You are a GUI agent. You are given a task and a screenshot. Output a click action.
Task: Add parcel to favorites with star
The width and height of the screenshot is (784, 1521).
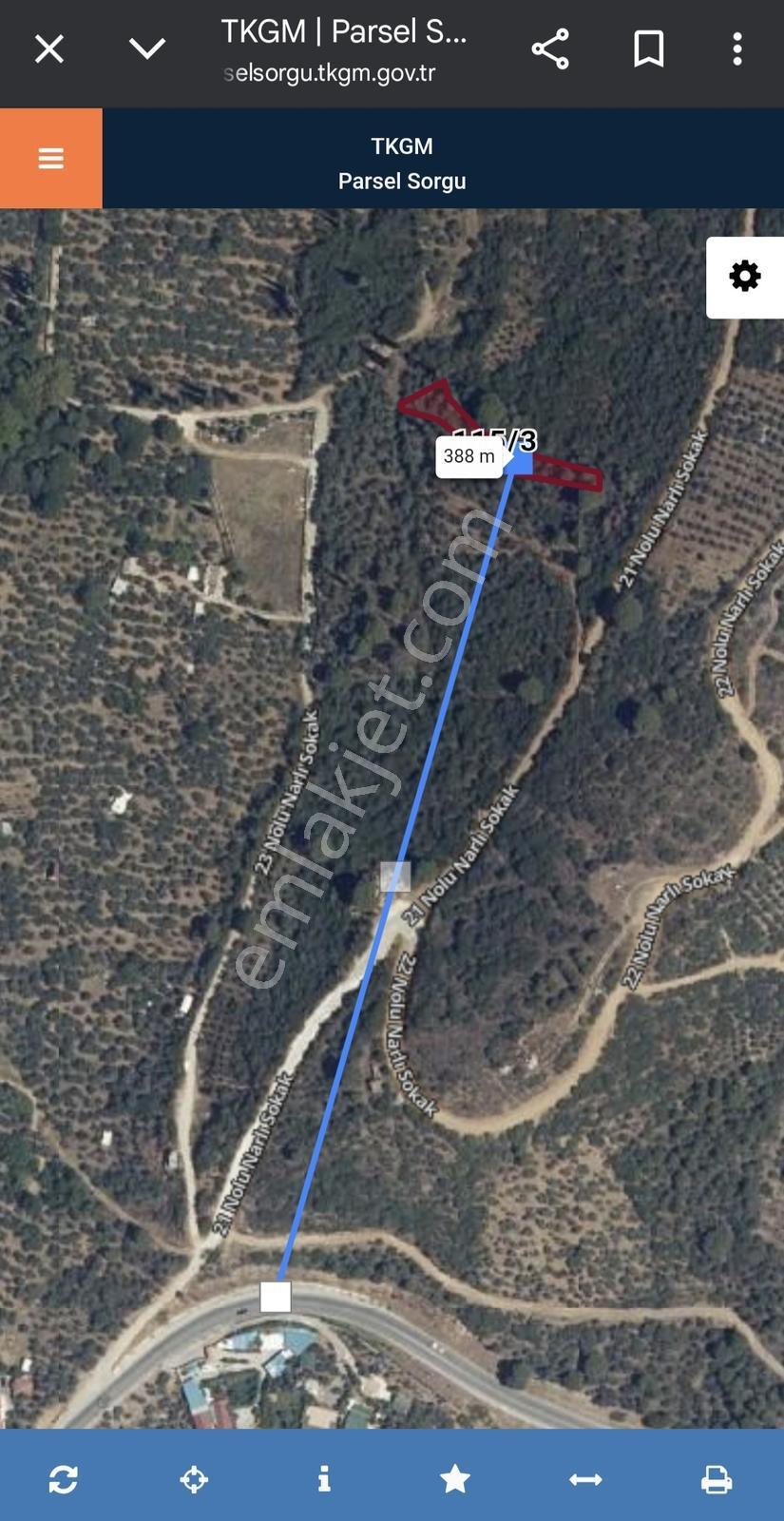click(455, 1478)
